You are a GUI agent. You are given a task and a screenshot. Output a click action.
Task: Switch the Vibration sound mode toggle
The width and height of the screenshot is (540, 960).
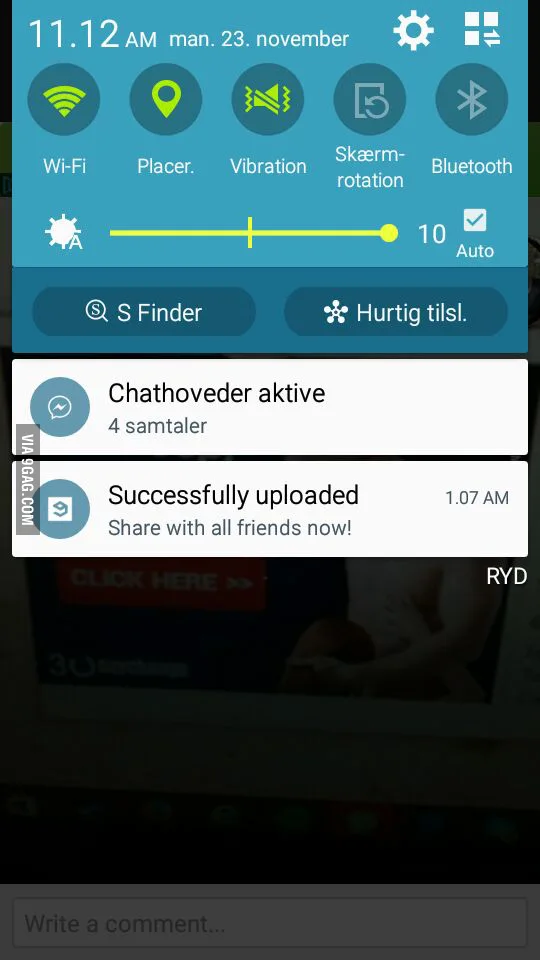click(x=268, y=100)
